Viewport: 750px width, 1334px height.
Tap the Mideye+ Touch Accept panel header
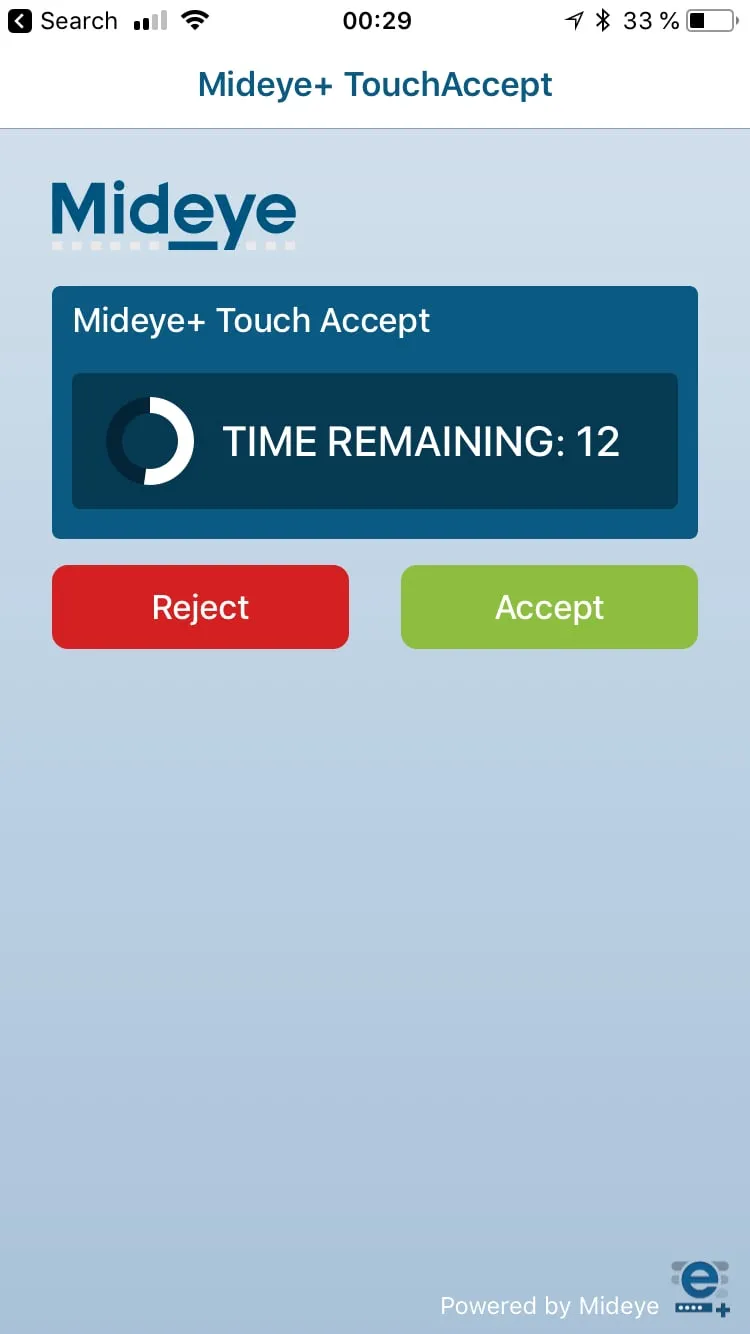tap(250, 320)
